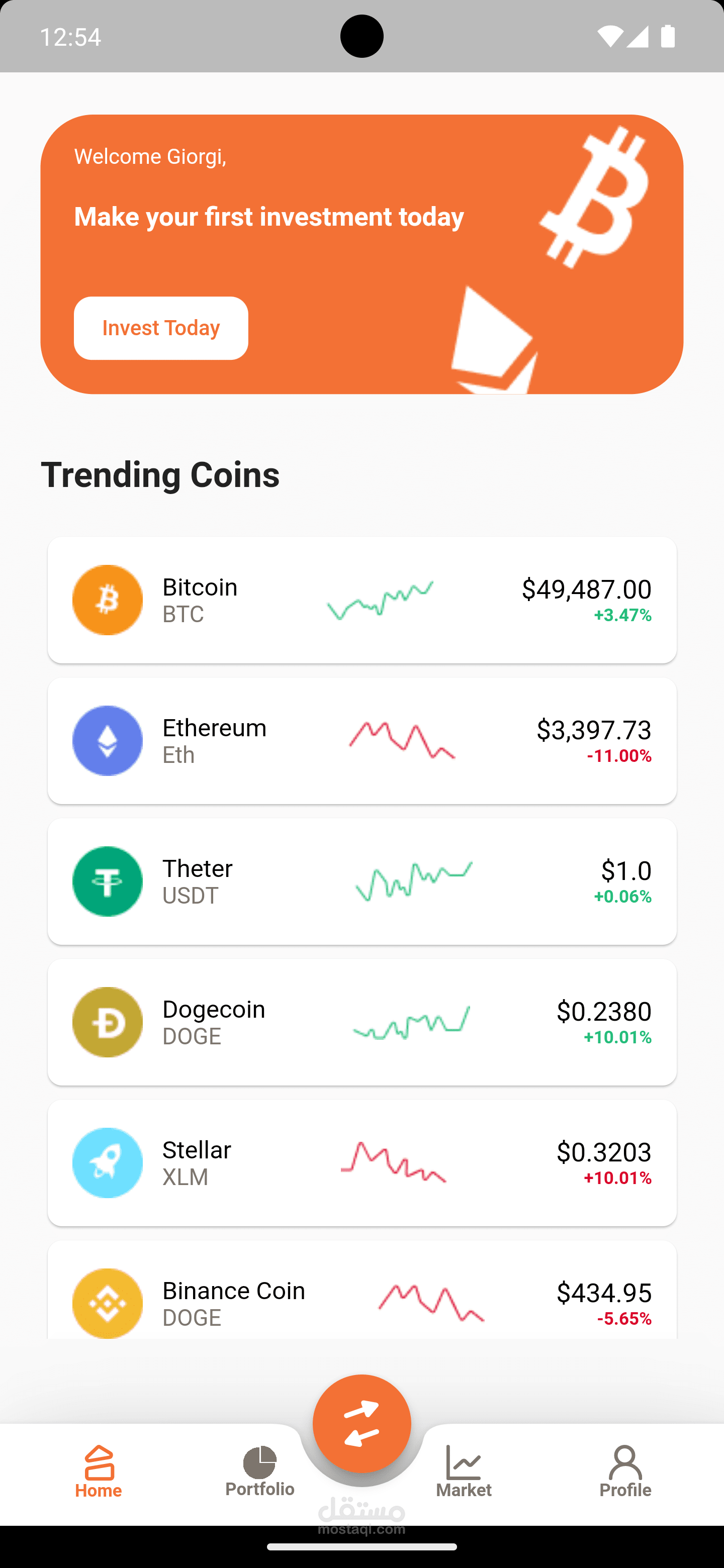Switch to the Market tab
The width and height of the screenshot is (724, 1568).
click(464, 1473)
